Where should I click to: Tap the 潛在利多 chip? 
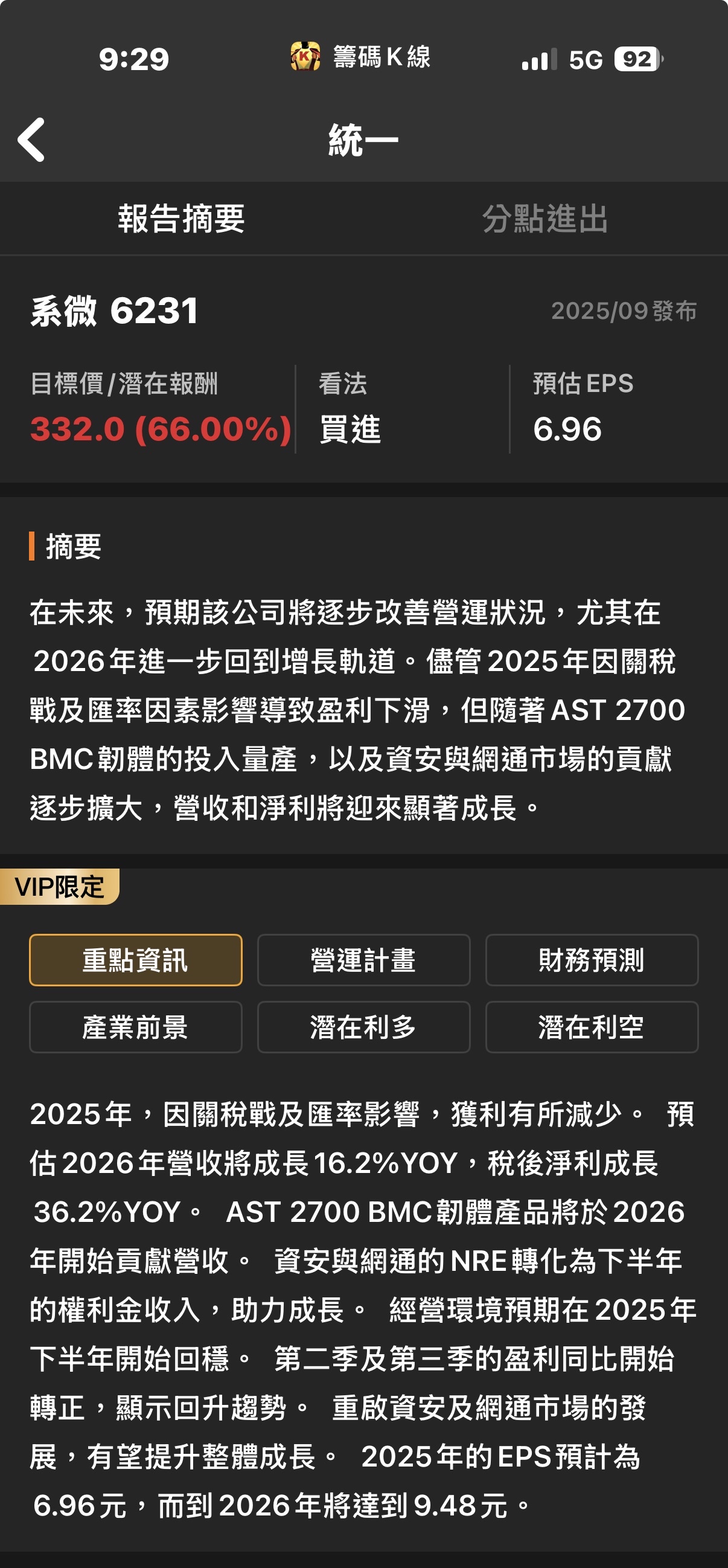(x=363, y=1027)
